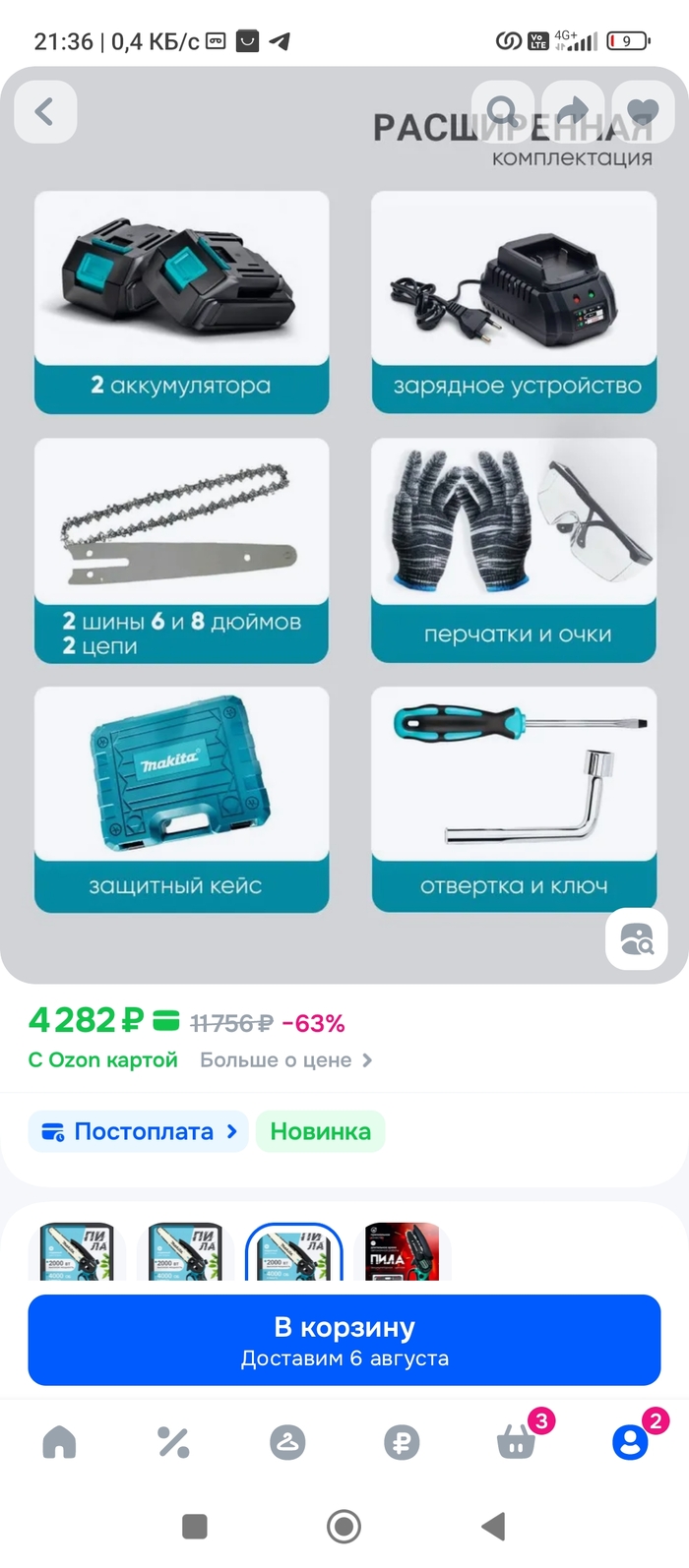Screen dimensions: 689x1568
Task: Find similar items by photo
Action: pyautogui.click(x=636, y=939)
